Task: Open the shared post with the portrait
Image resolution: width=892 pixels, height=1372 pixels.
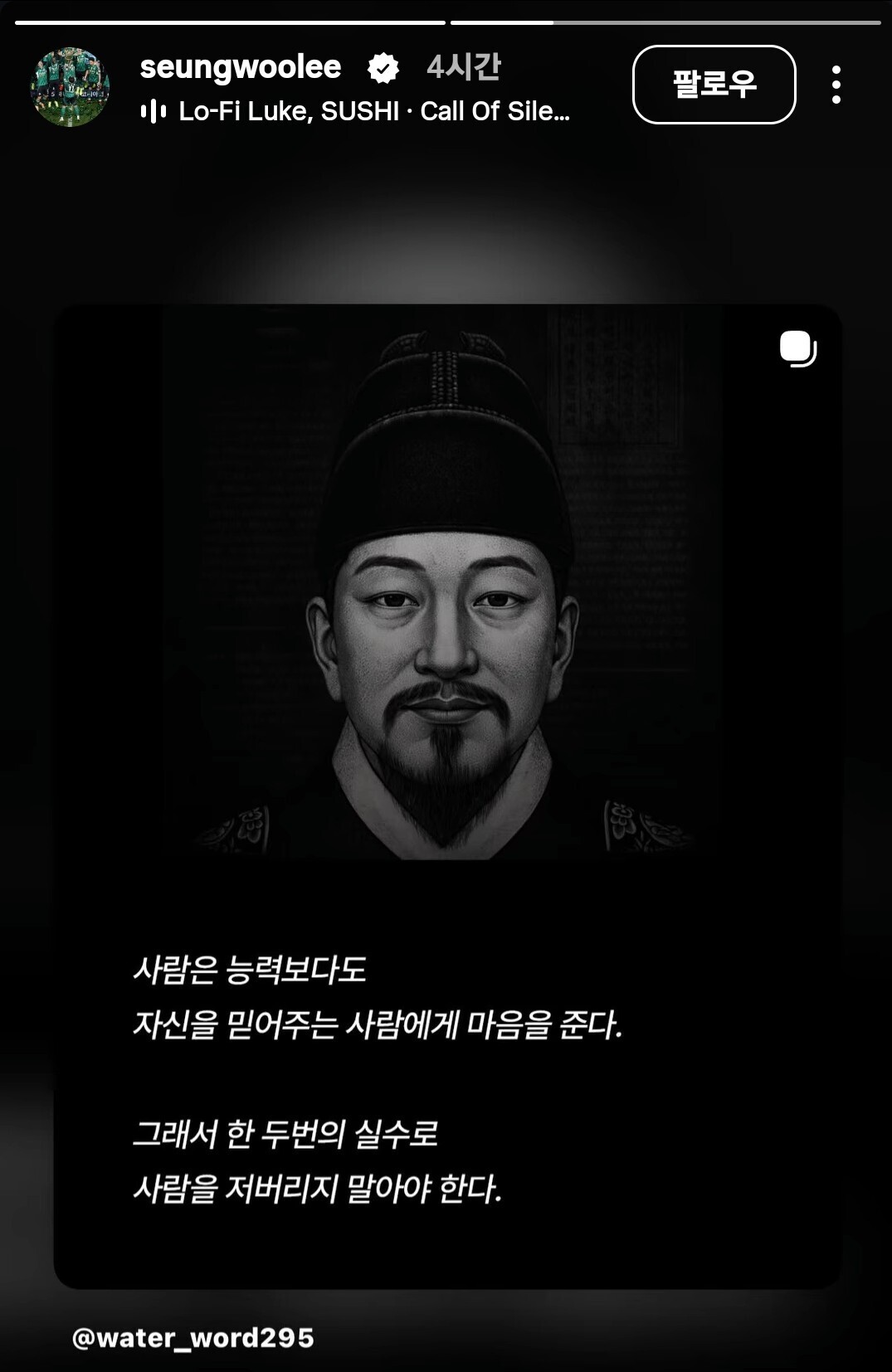Action: 448,796
